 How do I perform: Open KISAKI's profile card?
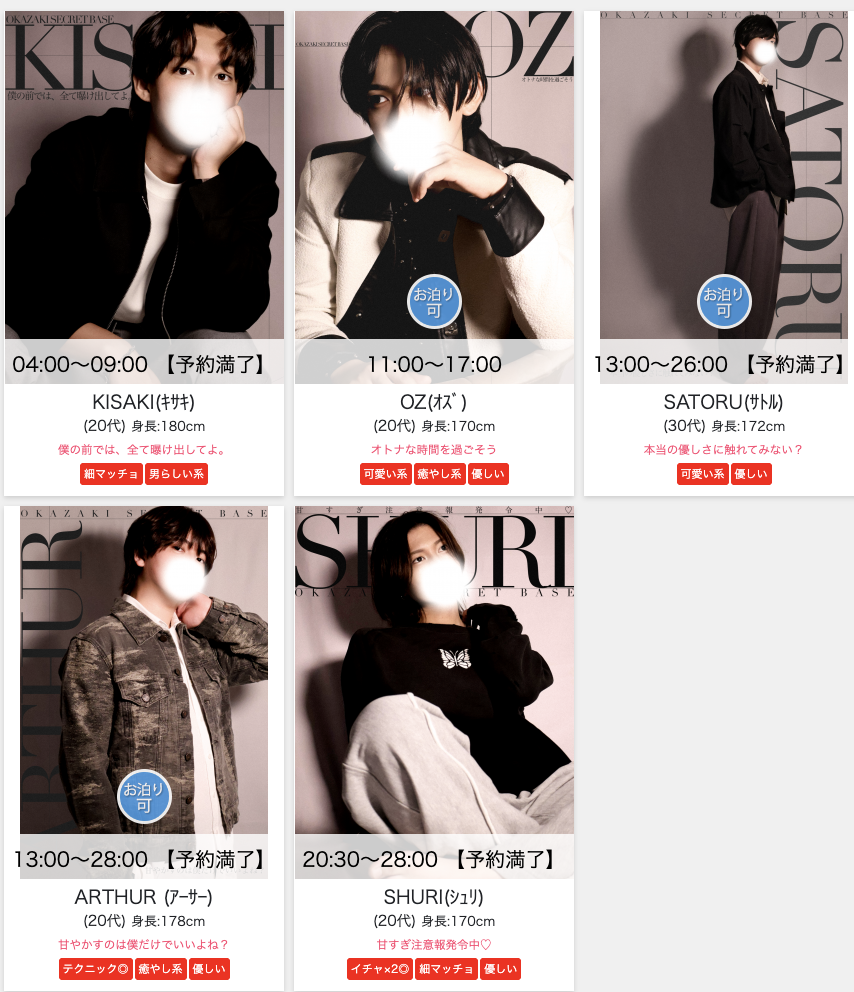point(143,200)
